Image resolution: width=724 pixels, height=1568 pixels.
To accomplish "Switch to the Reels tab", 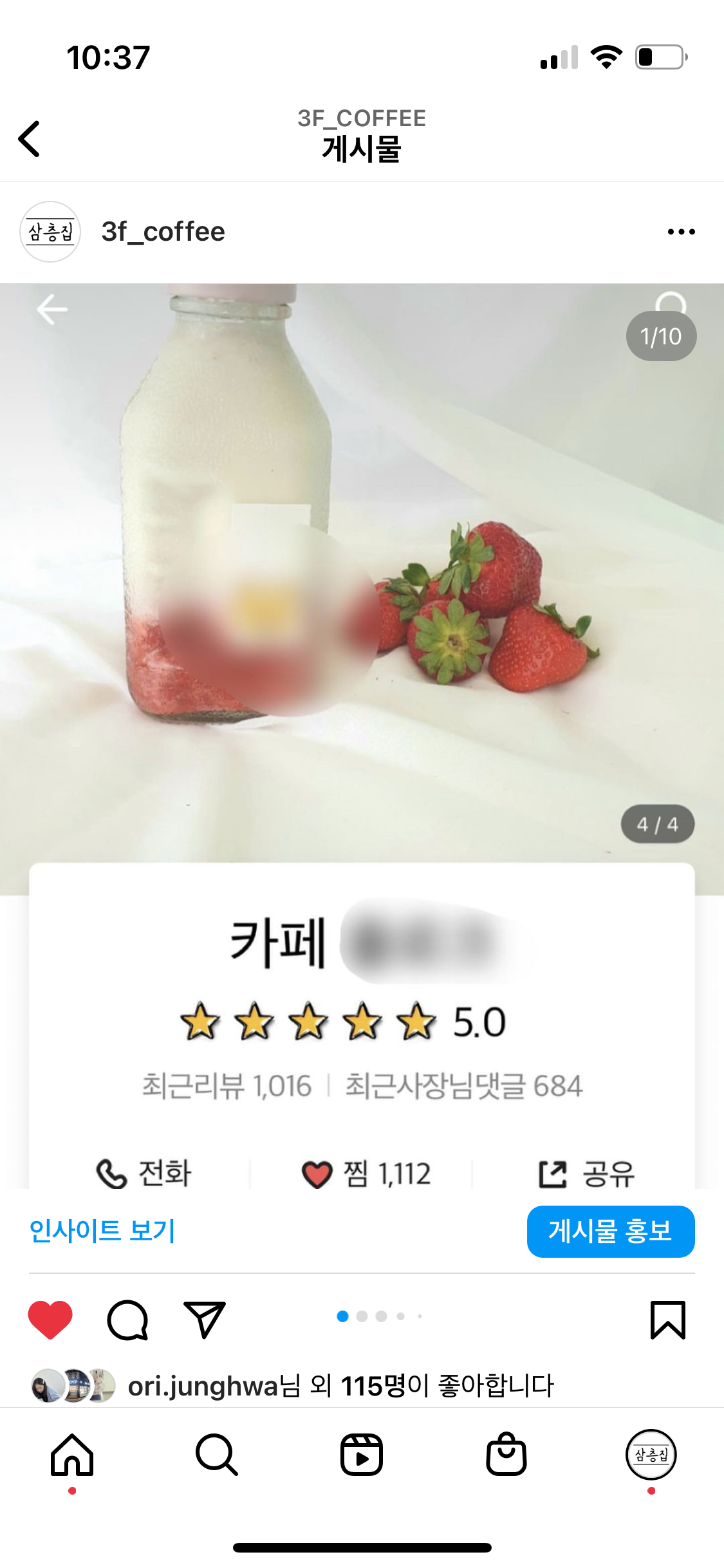I will coord(362,1455).
